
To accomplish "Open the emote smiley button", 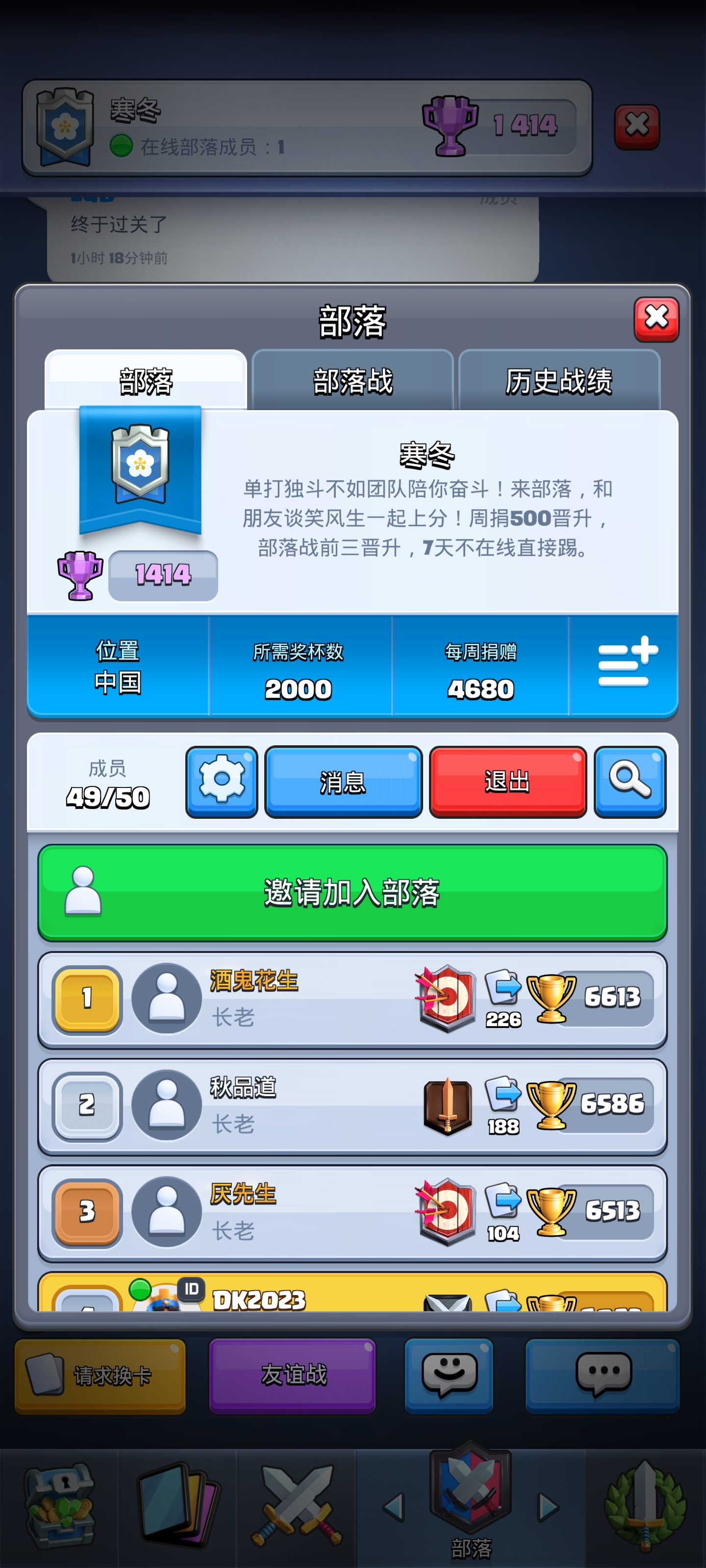I will point(449,1375).
